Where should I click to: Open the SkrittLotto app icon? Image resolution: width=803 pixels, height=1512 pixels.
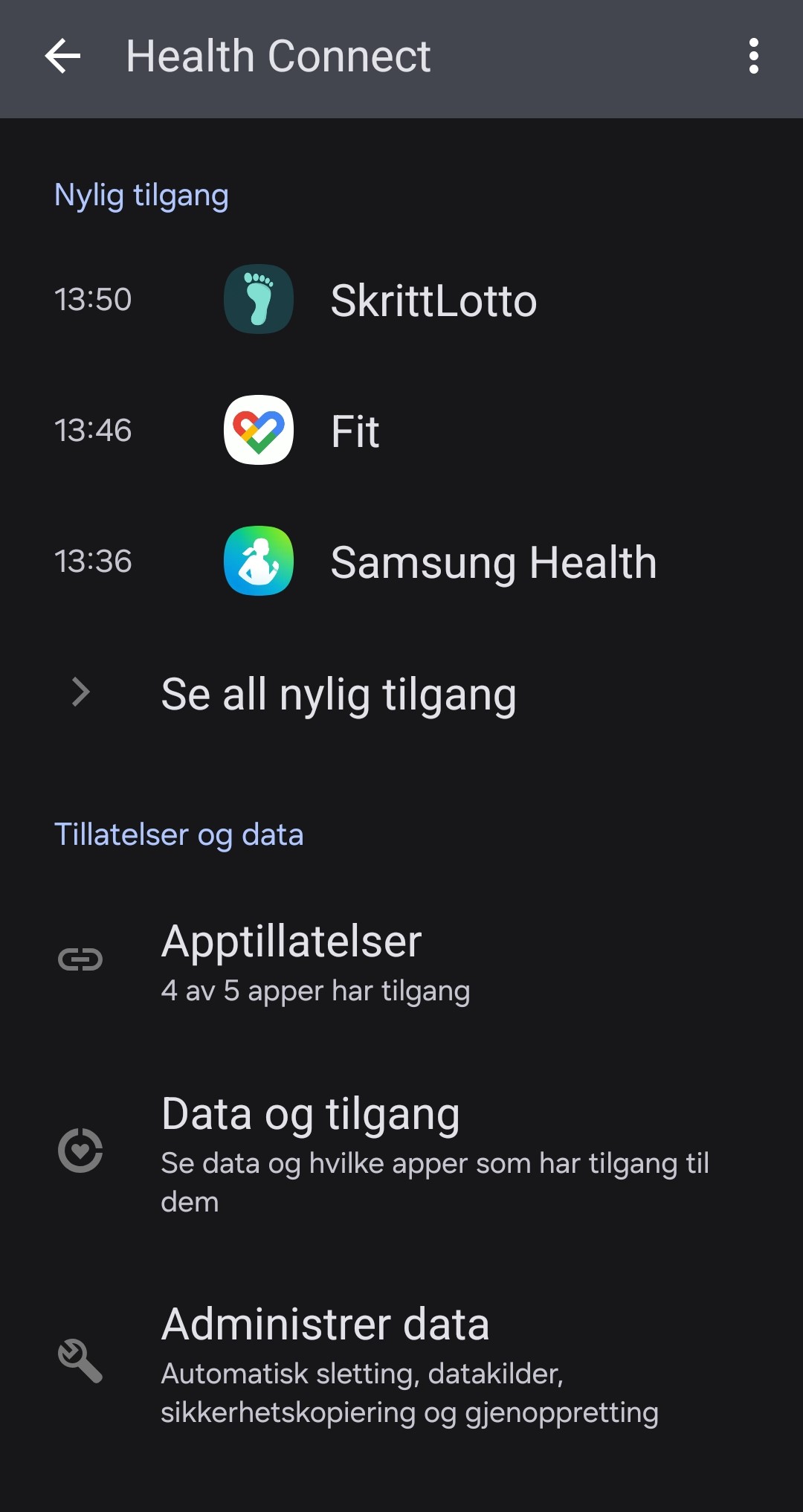point(258,300)
